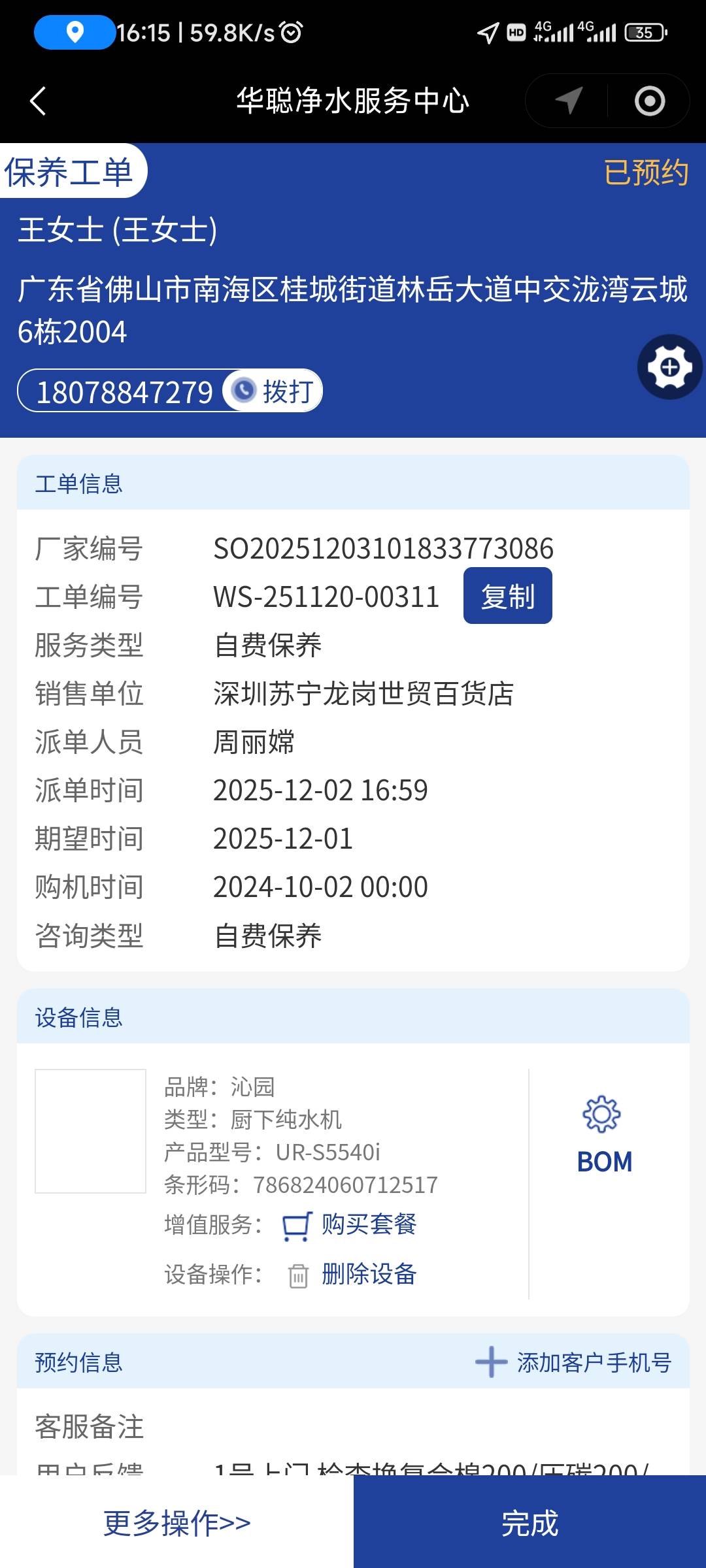Tap the location arrow in the title bar
The image size is (706, 1568).
click(569, 101)
